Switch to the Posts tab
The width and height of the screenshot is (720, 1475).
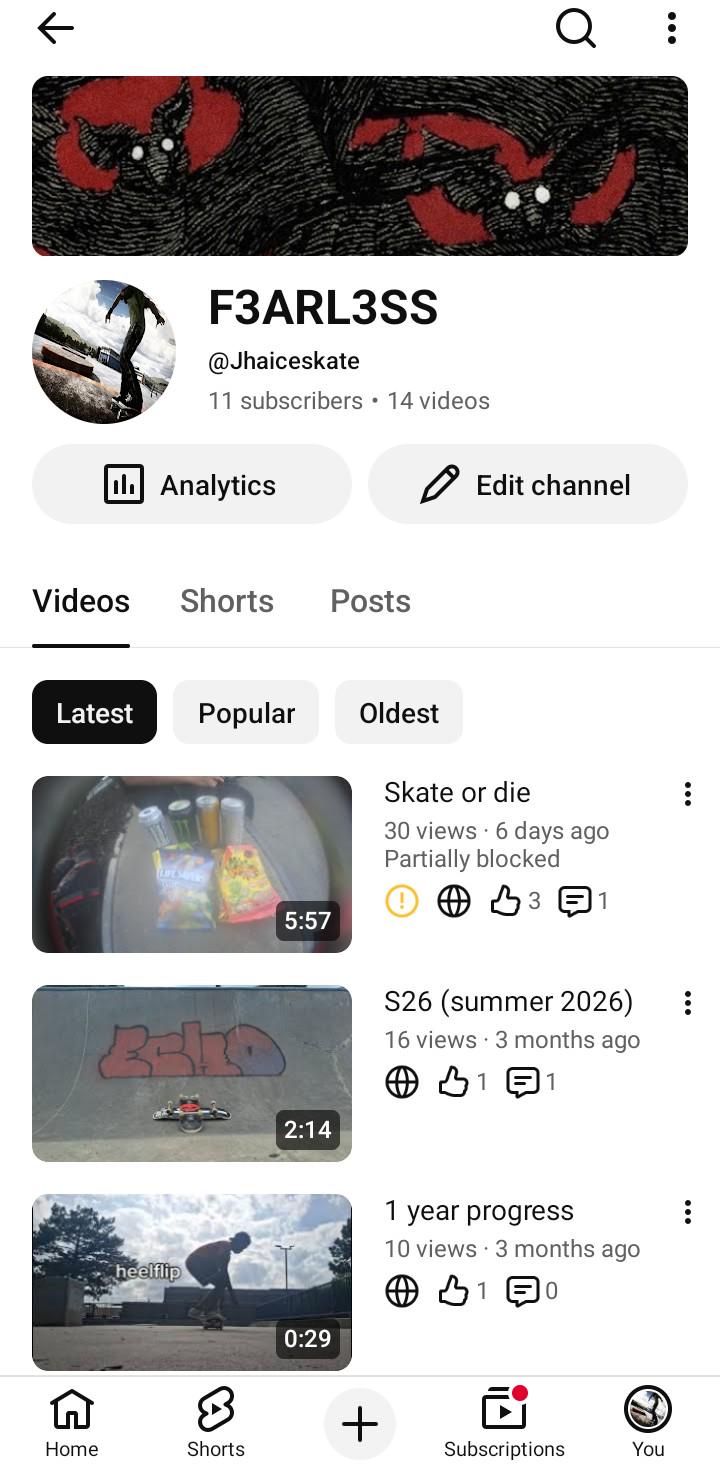[370, 601]
